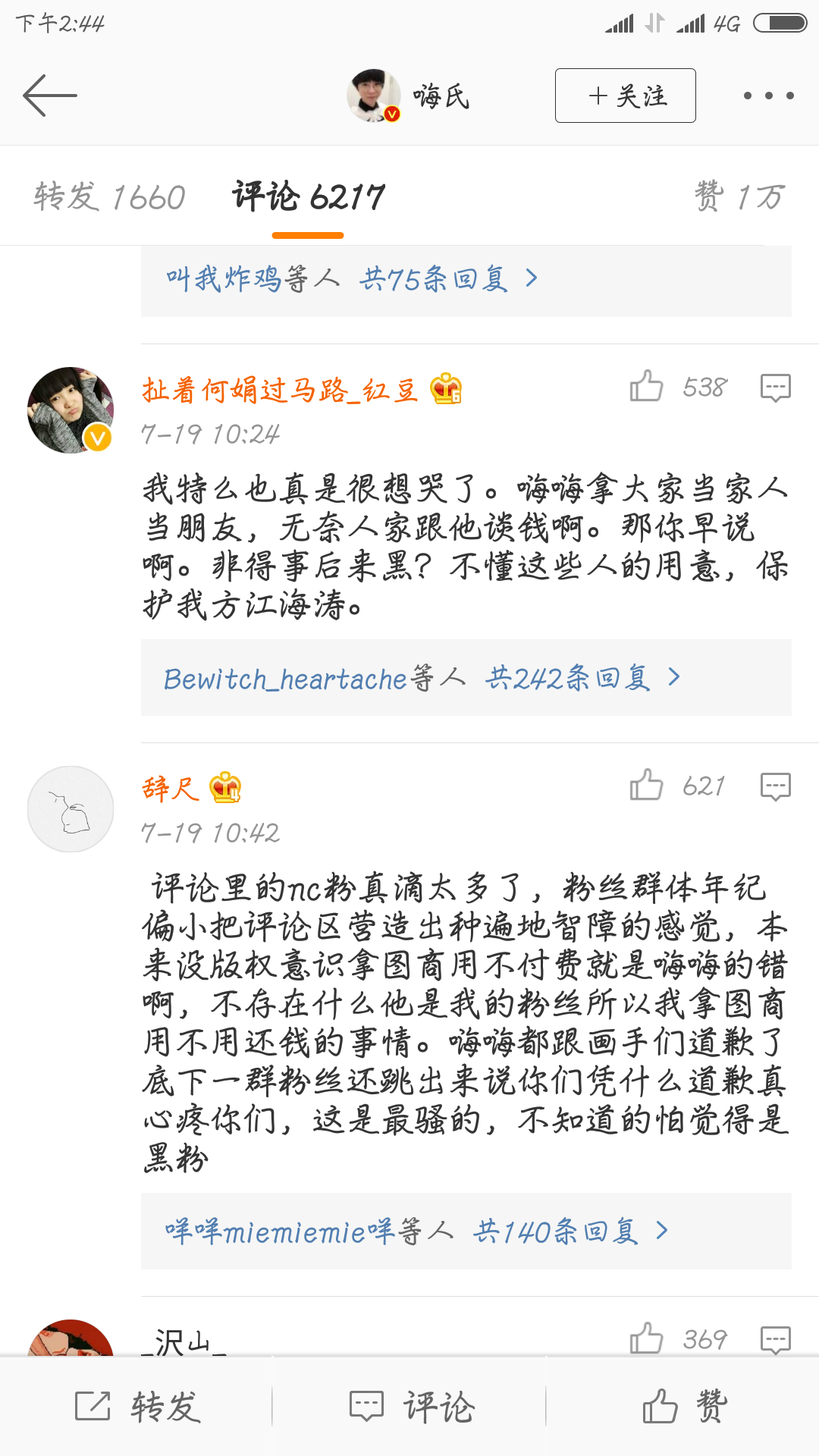
Task: Follow 嗨氏 with the 关注 button
Action: click(x=625, y=96)
